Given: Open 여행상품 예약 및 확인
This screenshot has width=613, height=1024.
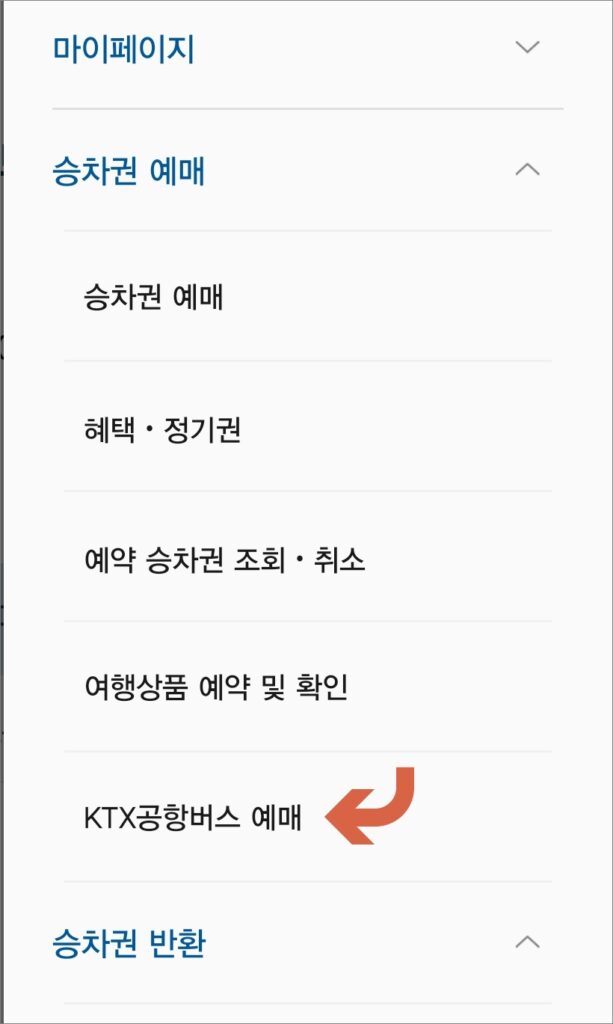Looking at the screenshot, I should pos(216,689).
